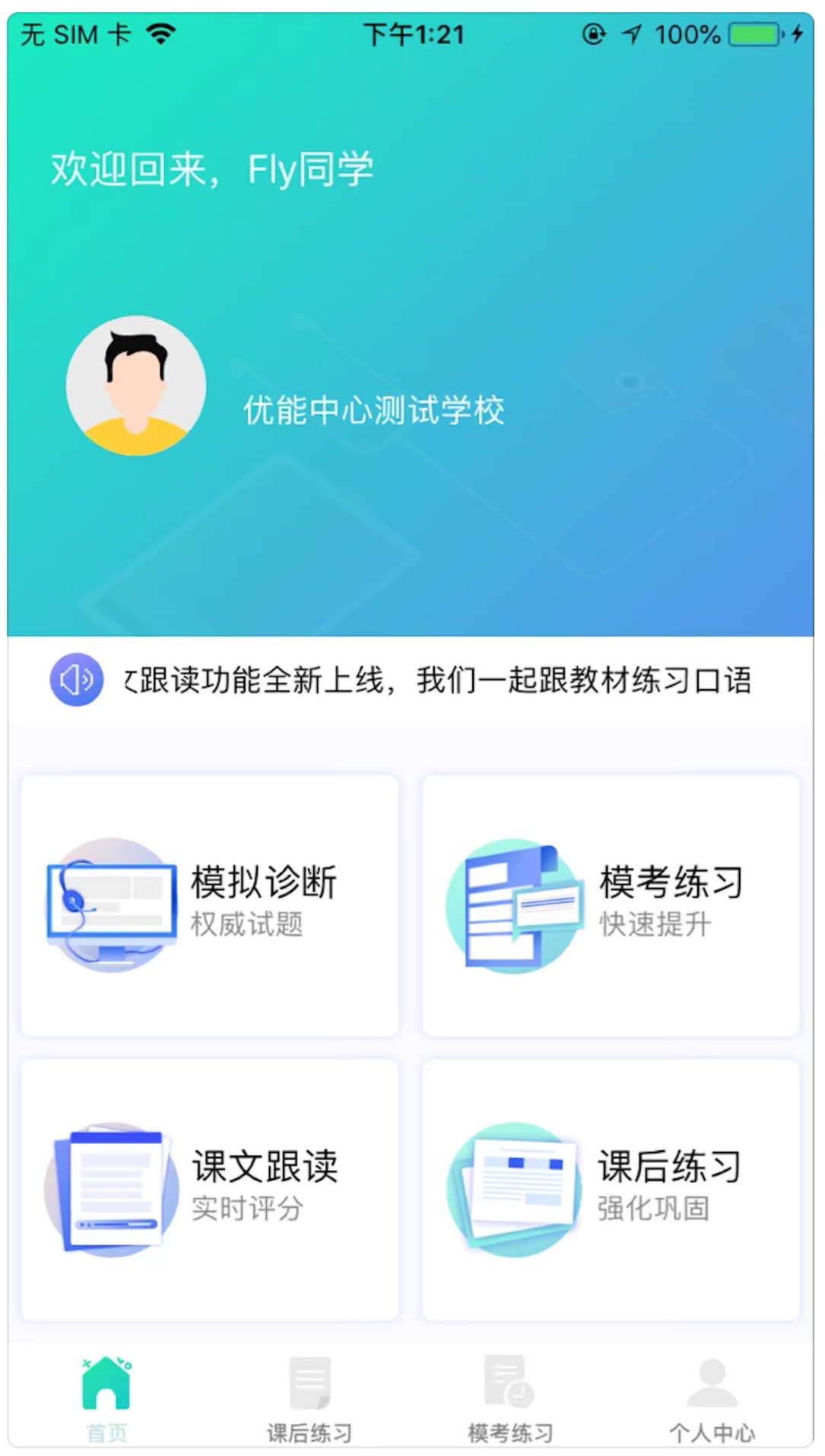Open the scrolling announcement about 跟读功能
The image size is (825, 1456).
[437, 679]
